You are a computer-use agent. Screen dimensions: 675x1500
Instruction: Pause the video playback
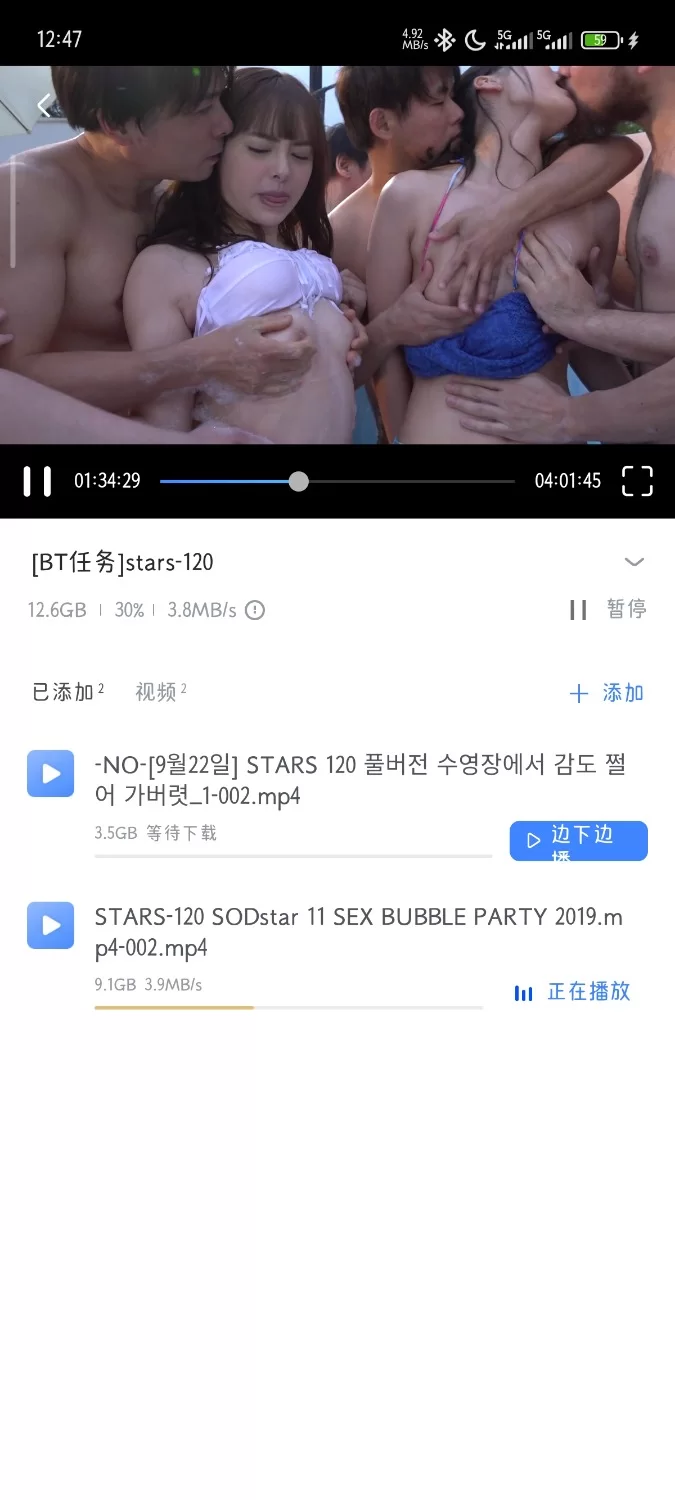(x=37, y=481)
